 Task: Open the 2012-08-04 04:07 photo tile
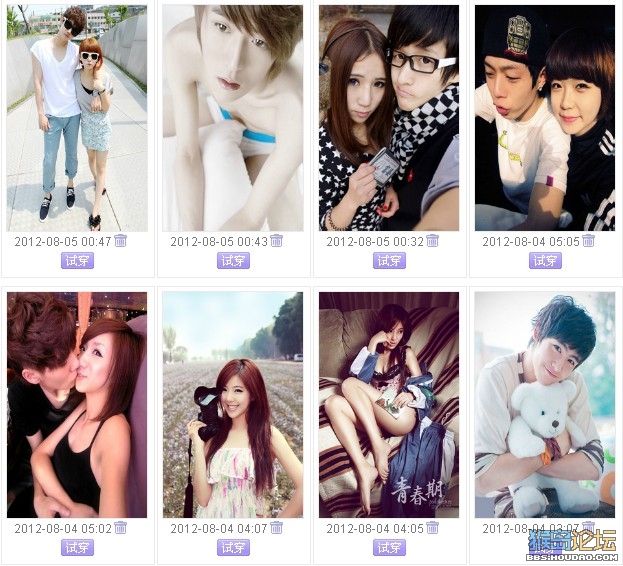click(233, 405)
